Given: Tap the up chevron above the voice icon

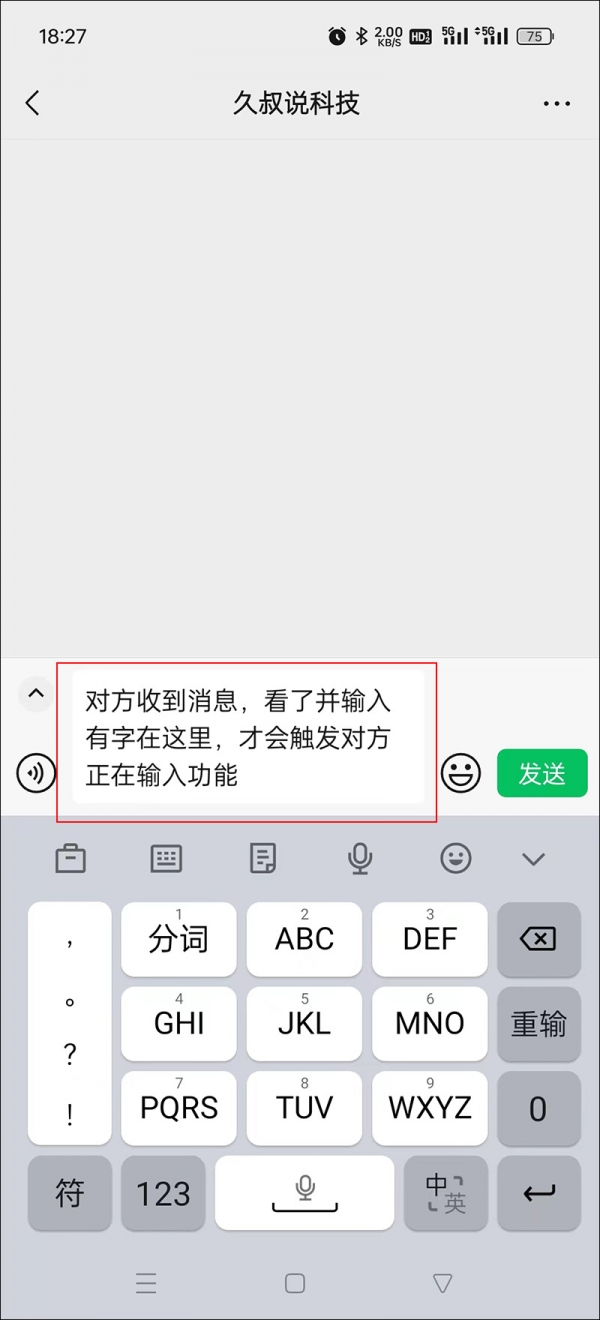Looking at the screenshot, I should pos(36,692).
